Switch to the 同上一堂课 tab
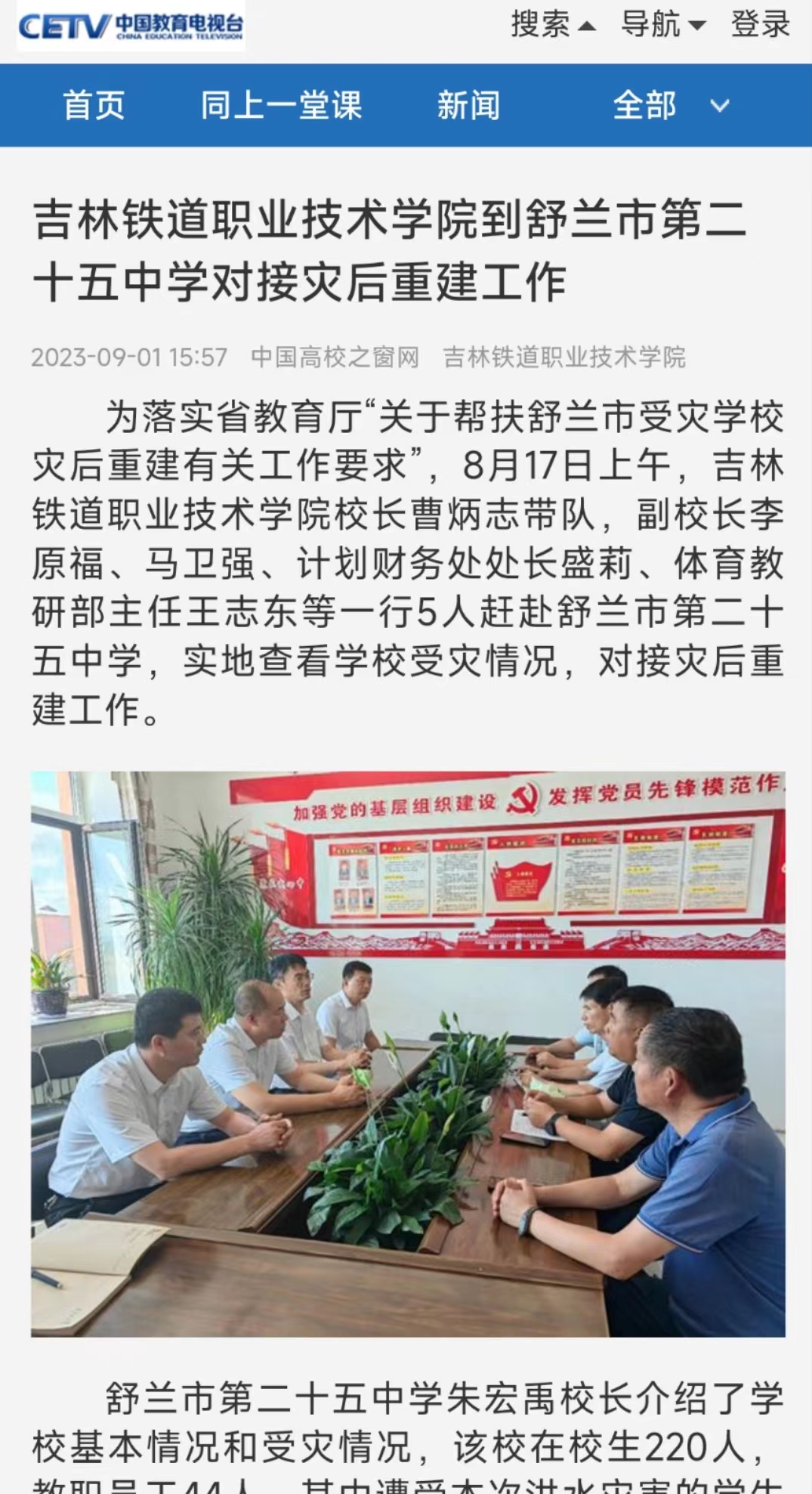812x1494 pixels. point(281,105)
